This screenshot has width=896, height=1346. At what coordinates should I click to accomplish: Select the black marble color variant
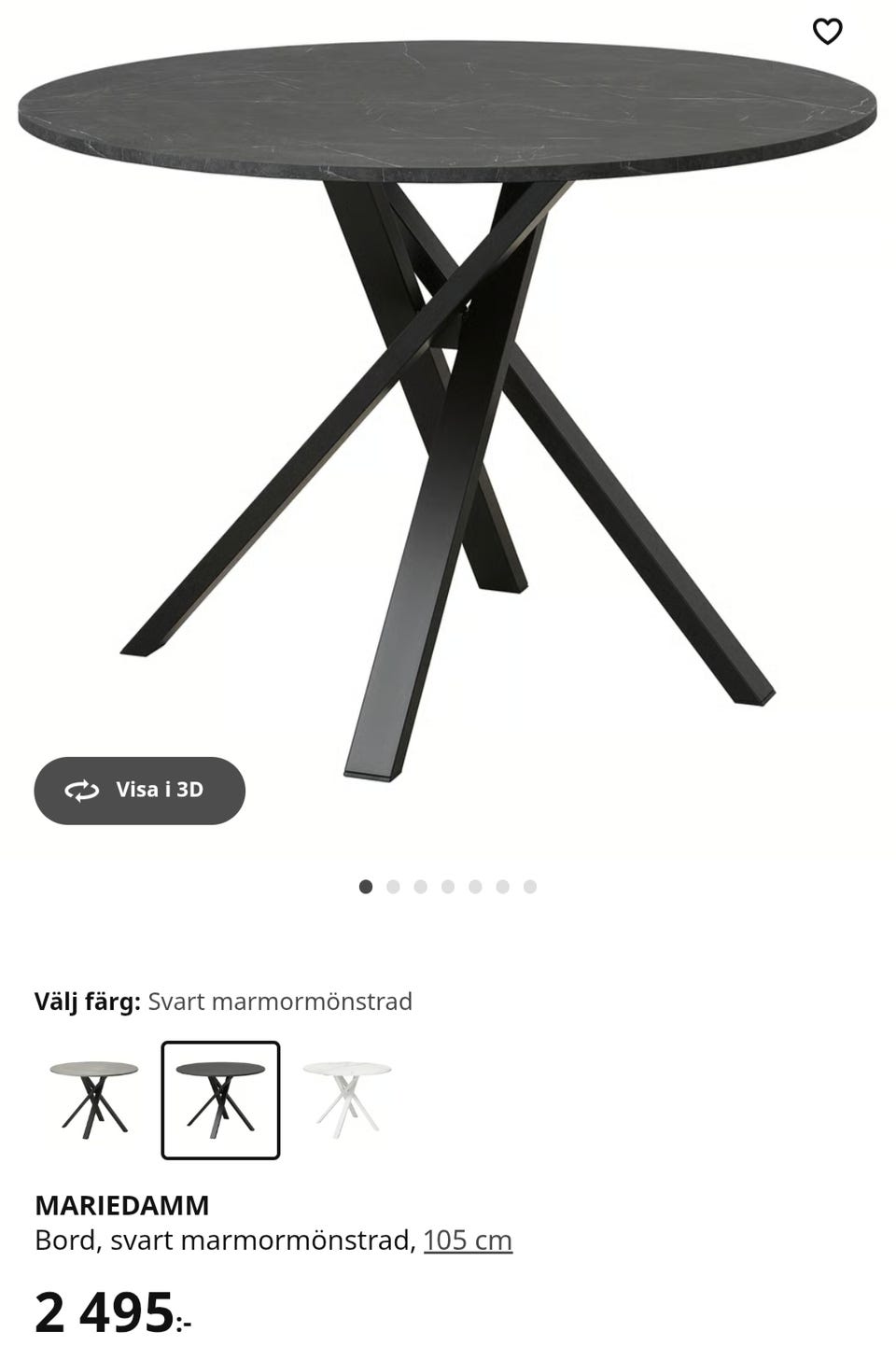pyautogui.click(x=220, y=1100)
